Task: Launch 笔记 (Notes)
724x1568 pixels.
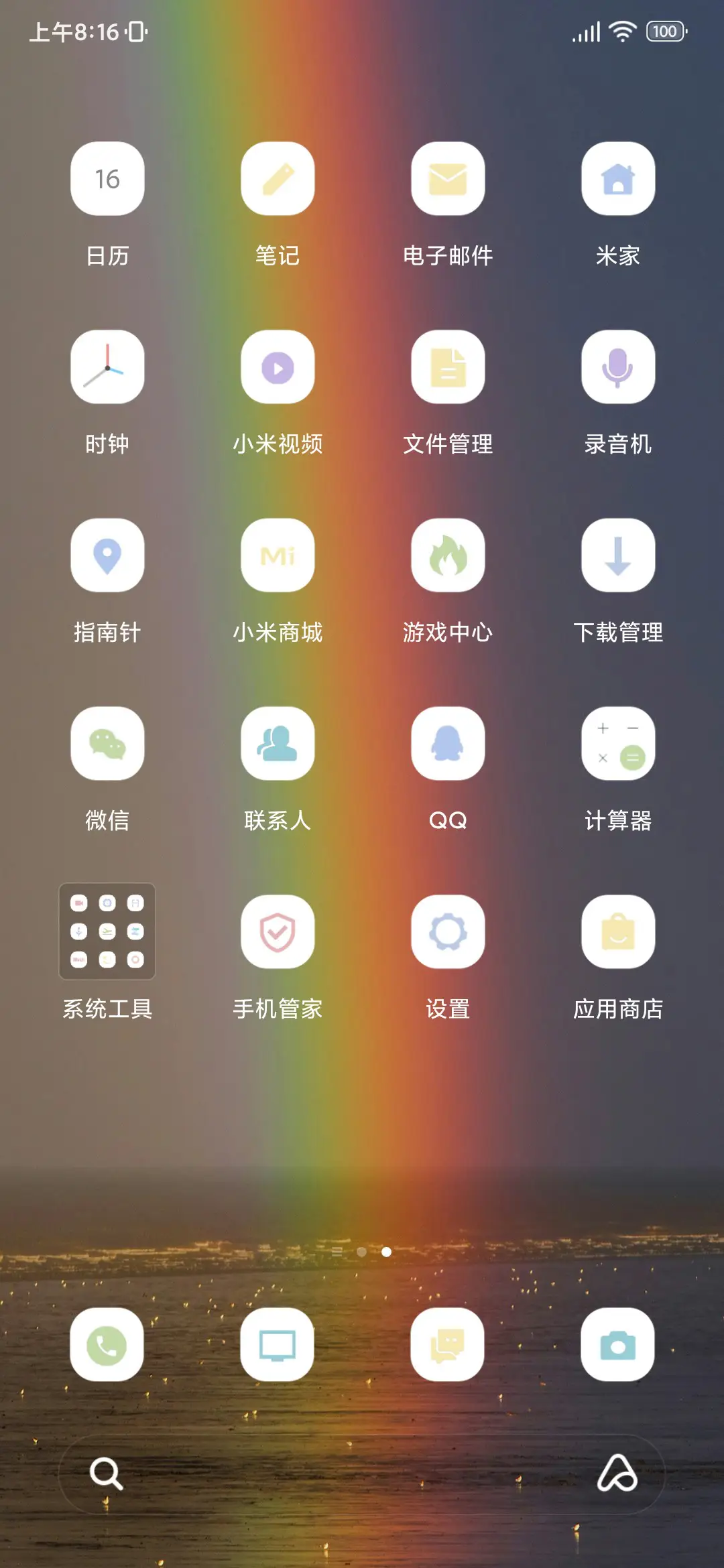Action: (278, 180)
